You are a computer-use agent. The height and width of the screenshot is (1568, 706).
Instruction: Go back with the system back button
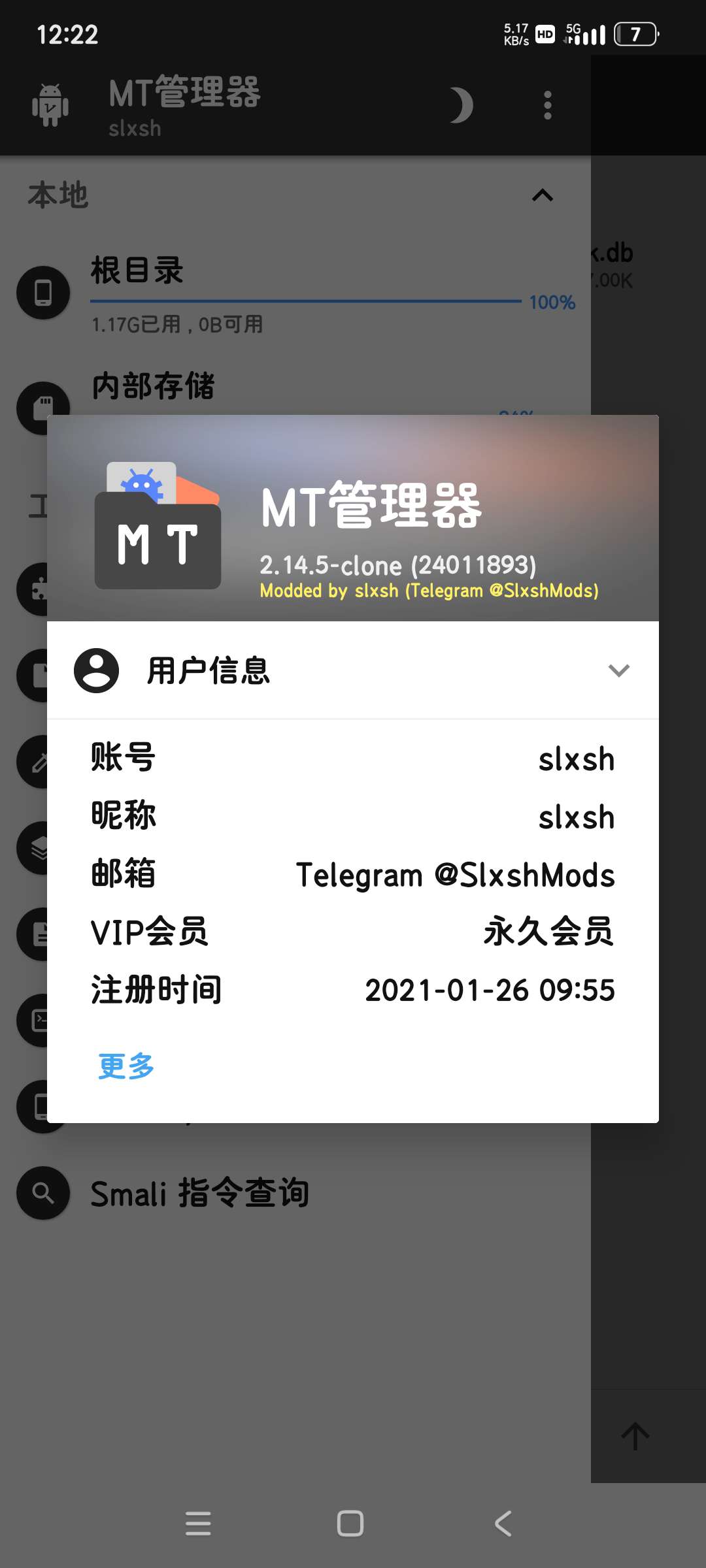[503, 1524]
